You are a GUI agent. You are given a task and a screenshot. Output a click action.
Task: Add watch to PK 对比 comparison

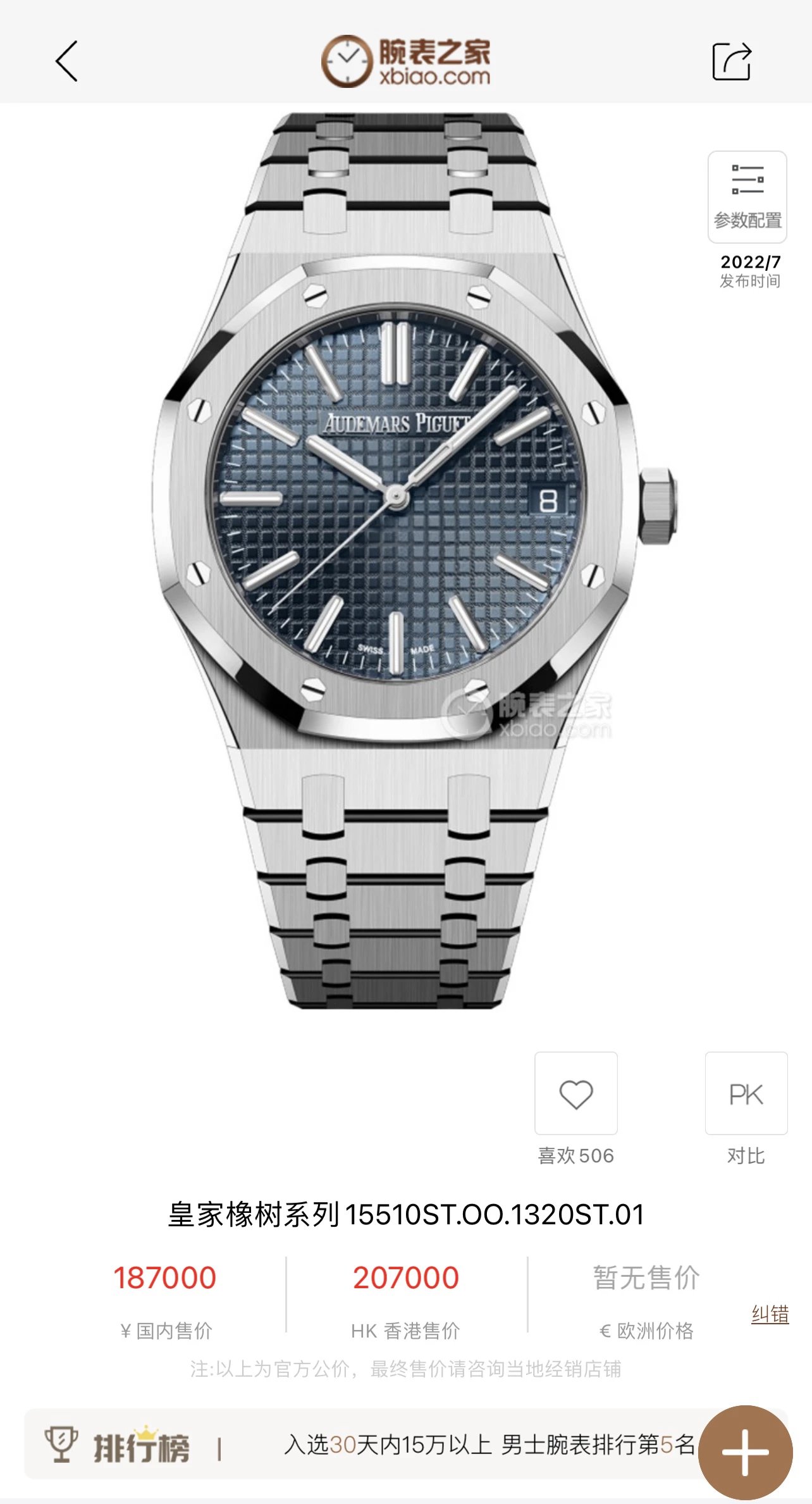[746, 1093]
